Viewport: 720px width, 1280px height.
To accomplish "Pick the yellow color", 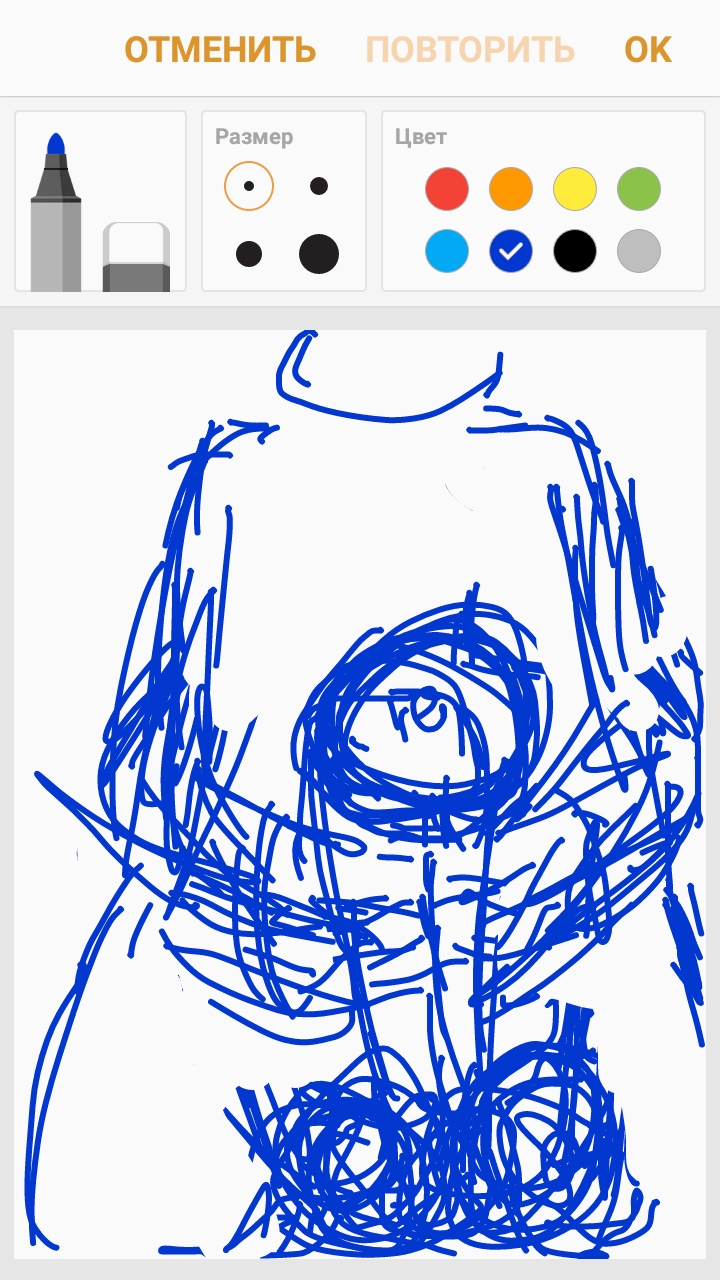I will tap(575, 189).
